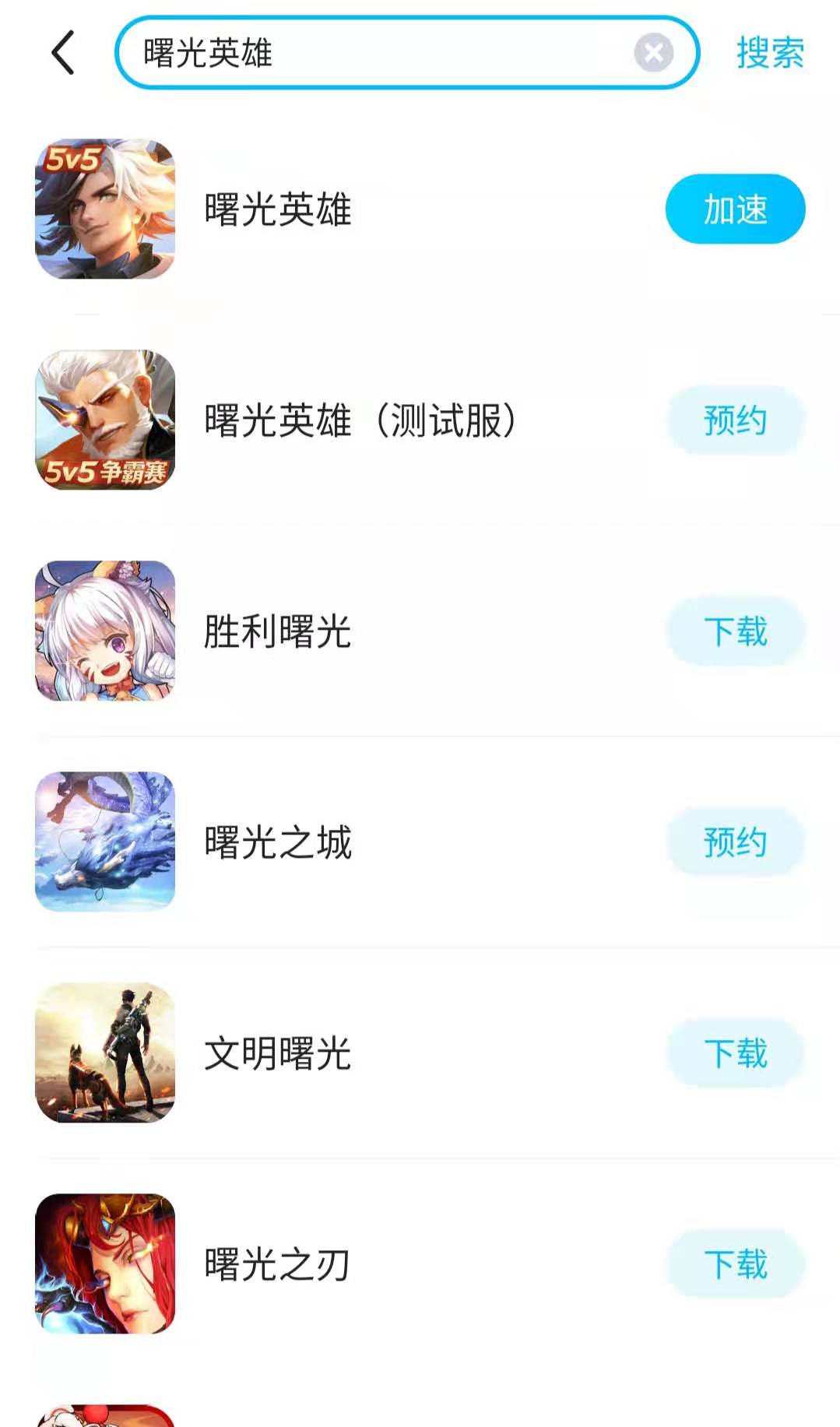The image size is (840, 1427).
Task: Download 文明曙光
Action: coord(735,1053)
